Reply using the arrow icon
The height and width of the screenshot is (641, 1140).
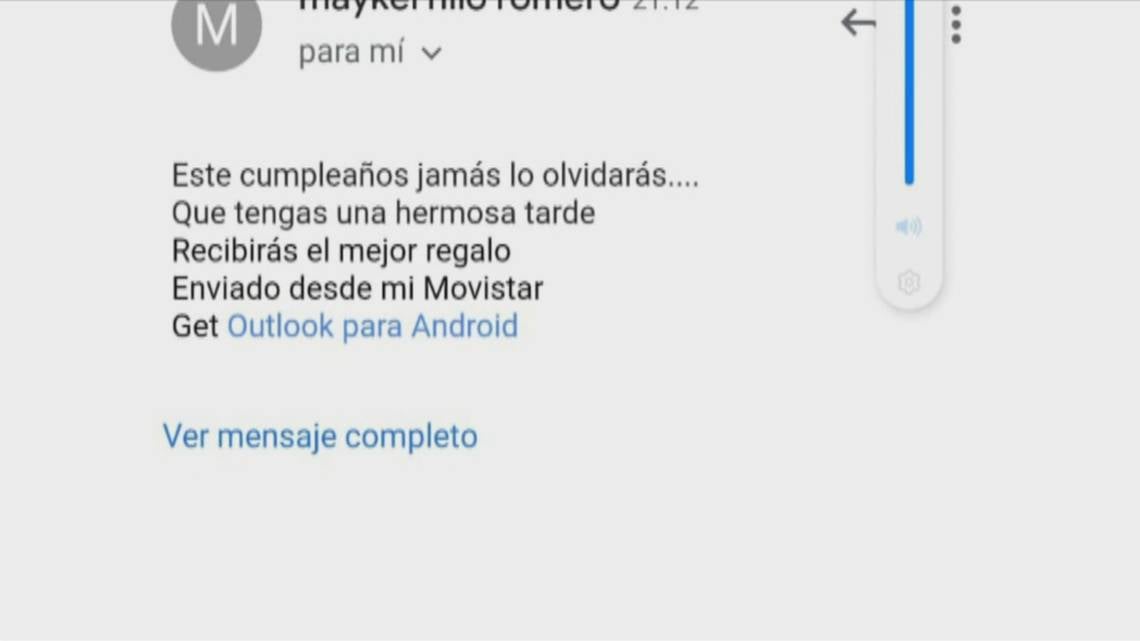[x=858, y=22]
